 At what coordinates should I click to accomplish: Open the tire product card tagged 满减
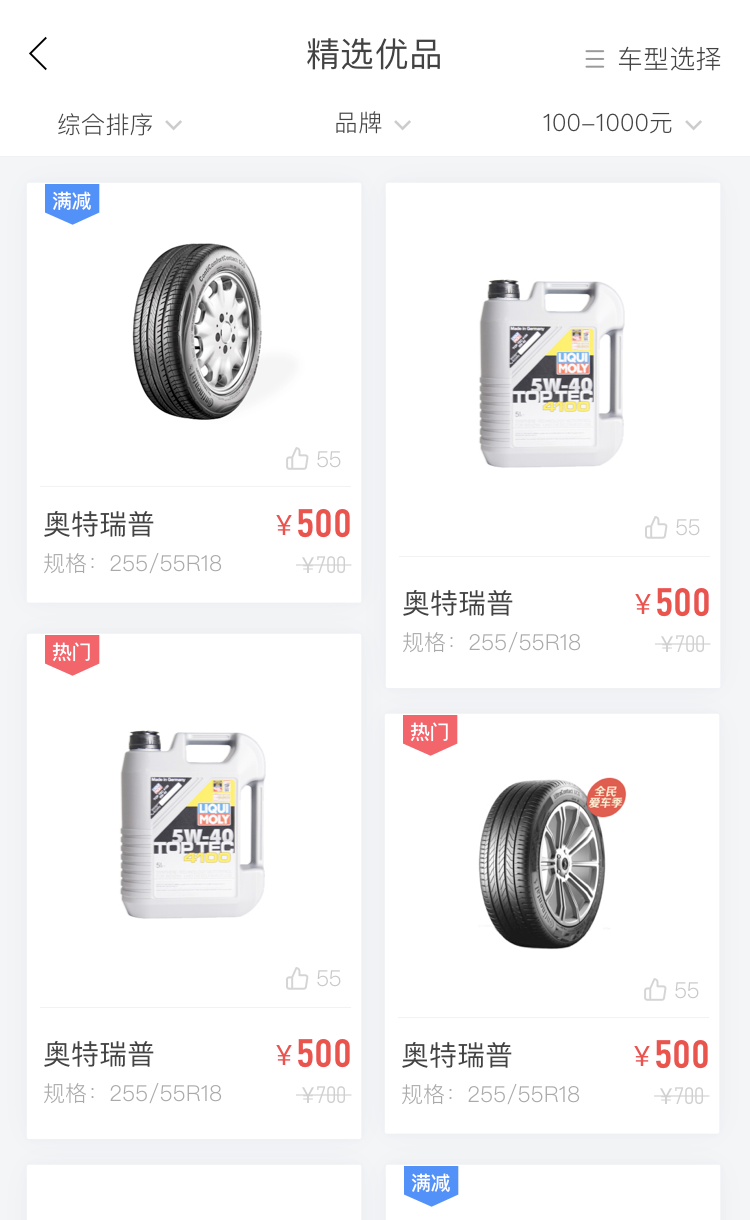pyautogui.click(x=194, y=332)
